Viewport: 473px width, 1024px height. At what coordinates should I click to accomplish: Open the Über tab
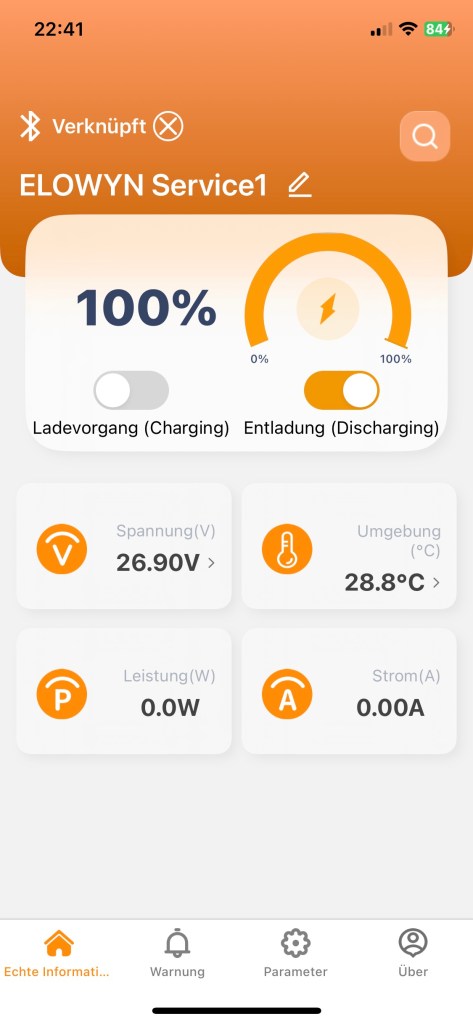pos(413,954)
